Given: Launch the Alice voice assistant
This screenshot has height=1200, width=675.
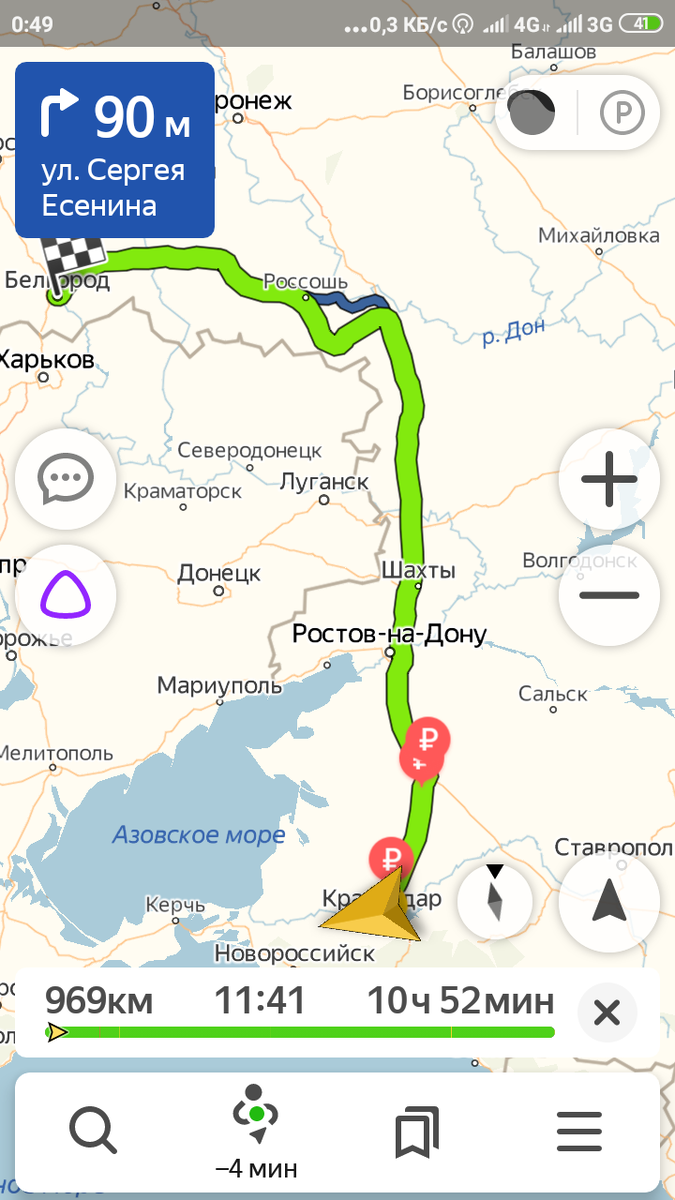Looking at the screenshot, I should click(66, 595).
